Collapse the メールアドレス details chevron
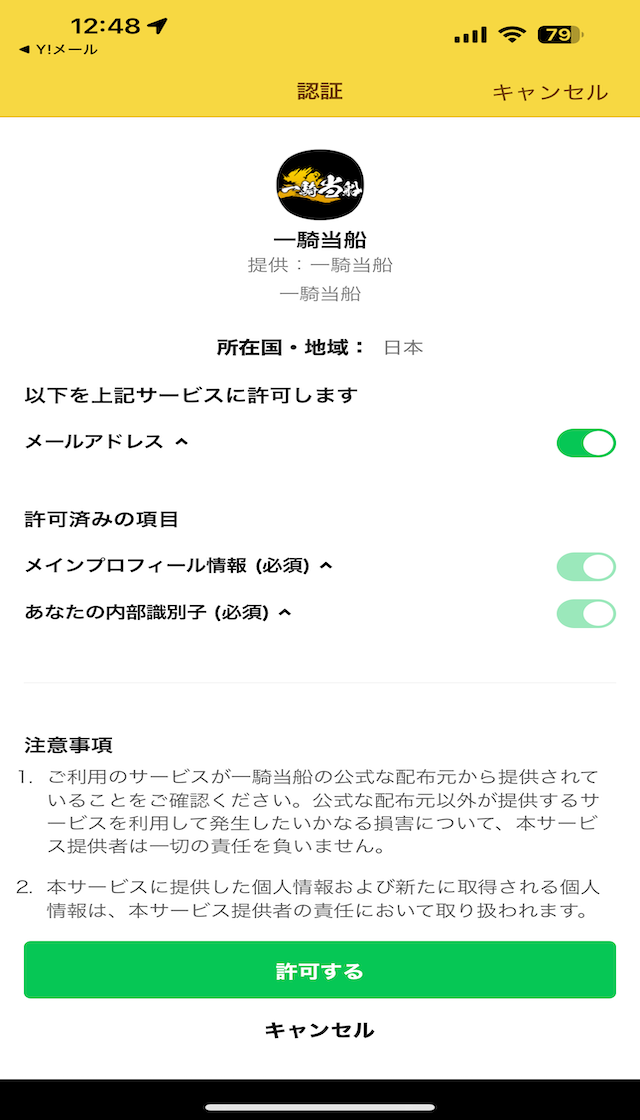The width and height of the screenshot is (640, 1120). (181, 442)
